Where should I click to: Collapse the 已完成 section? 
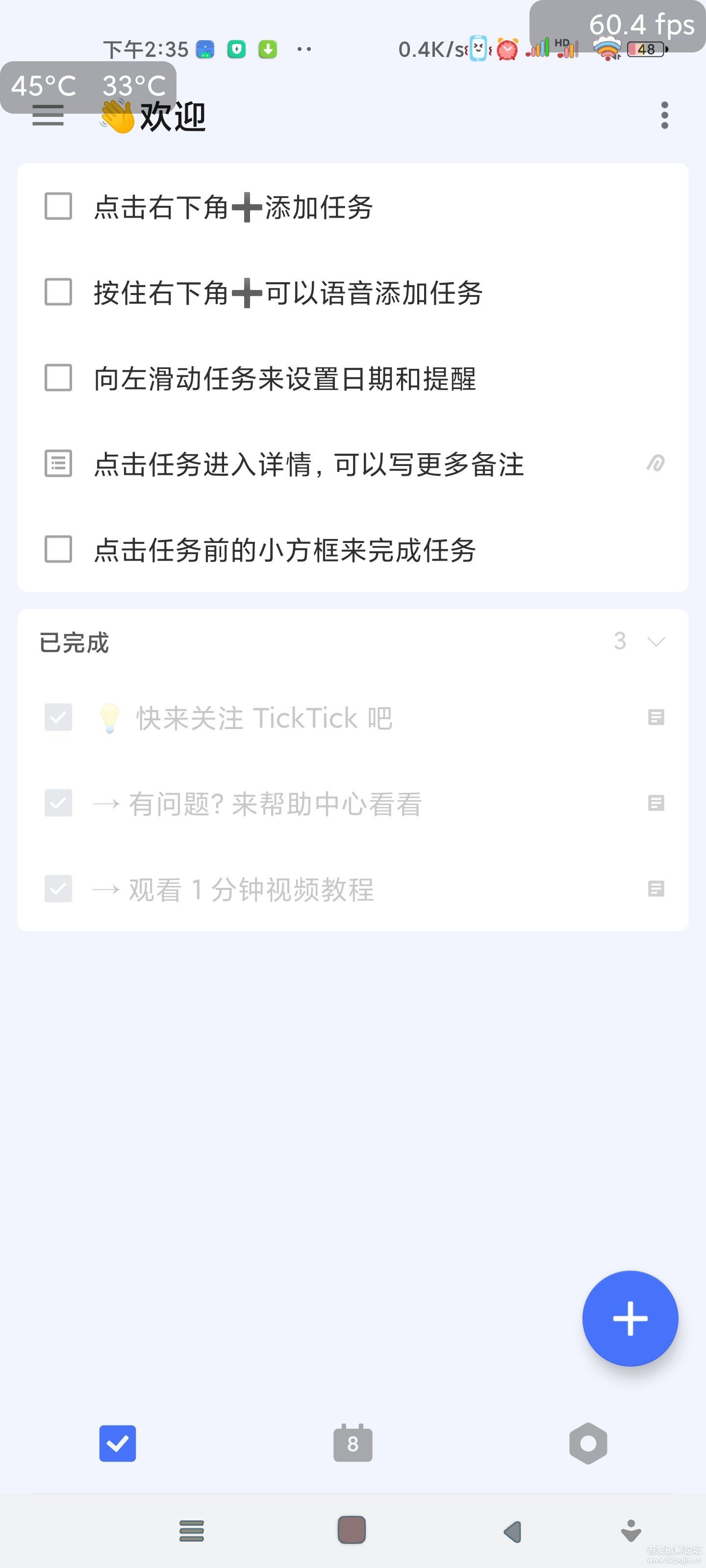click(x=656, y=641)
